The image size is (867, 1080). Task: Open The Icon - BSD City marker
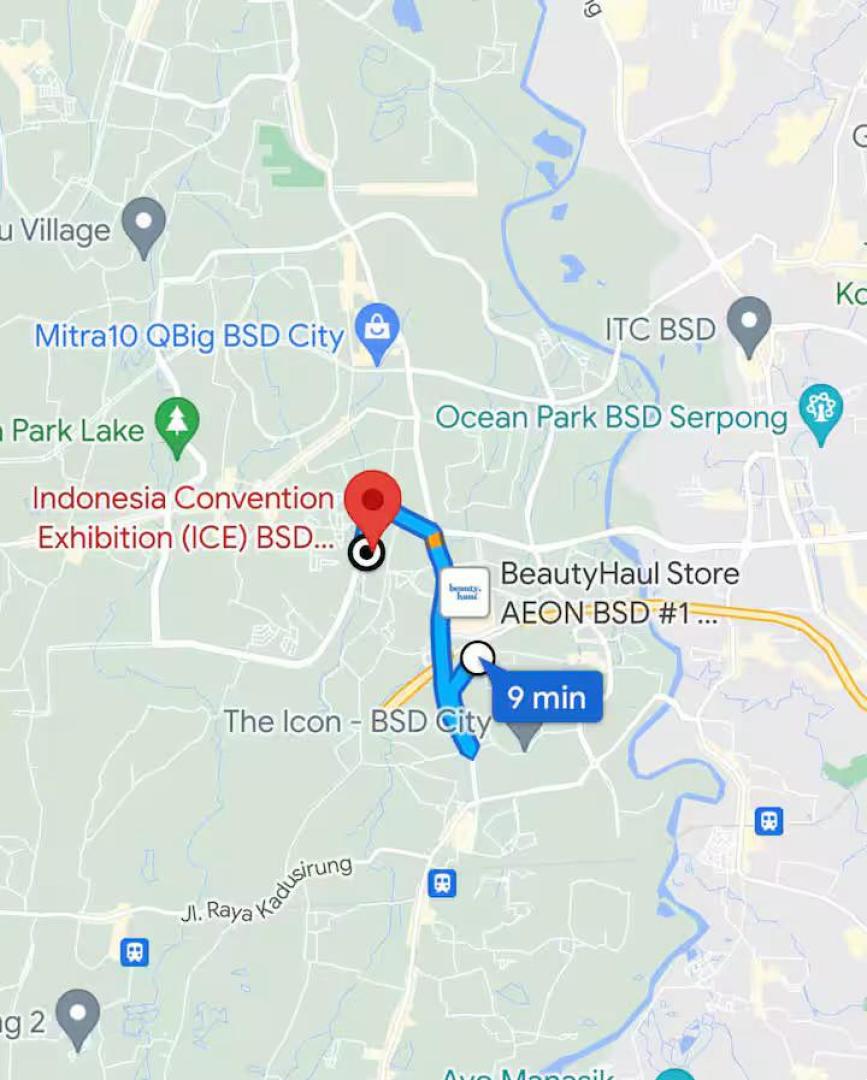click(524, 736)
